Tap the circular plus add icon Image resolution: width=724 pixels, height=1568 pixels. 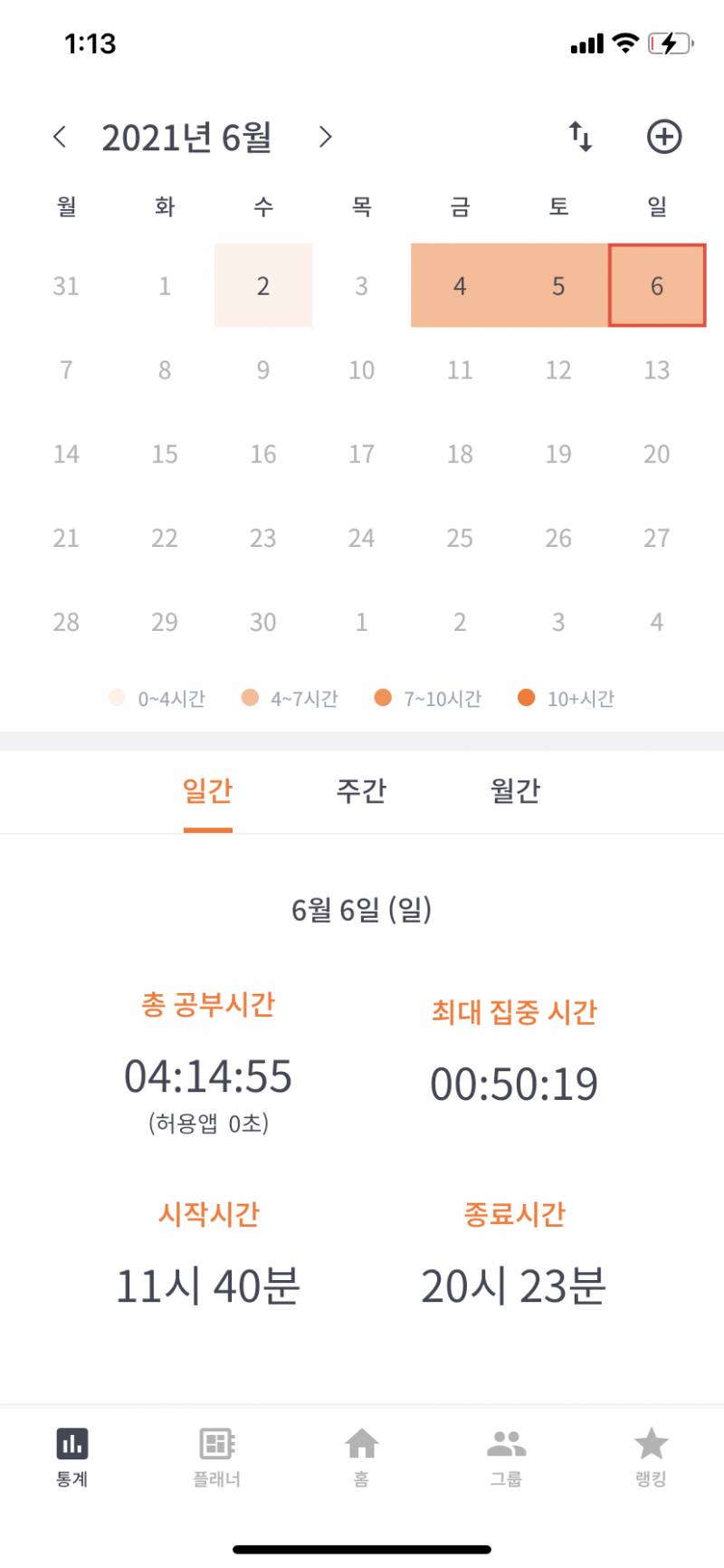[664, 136]
